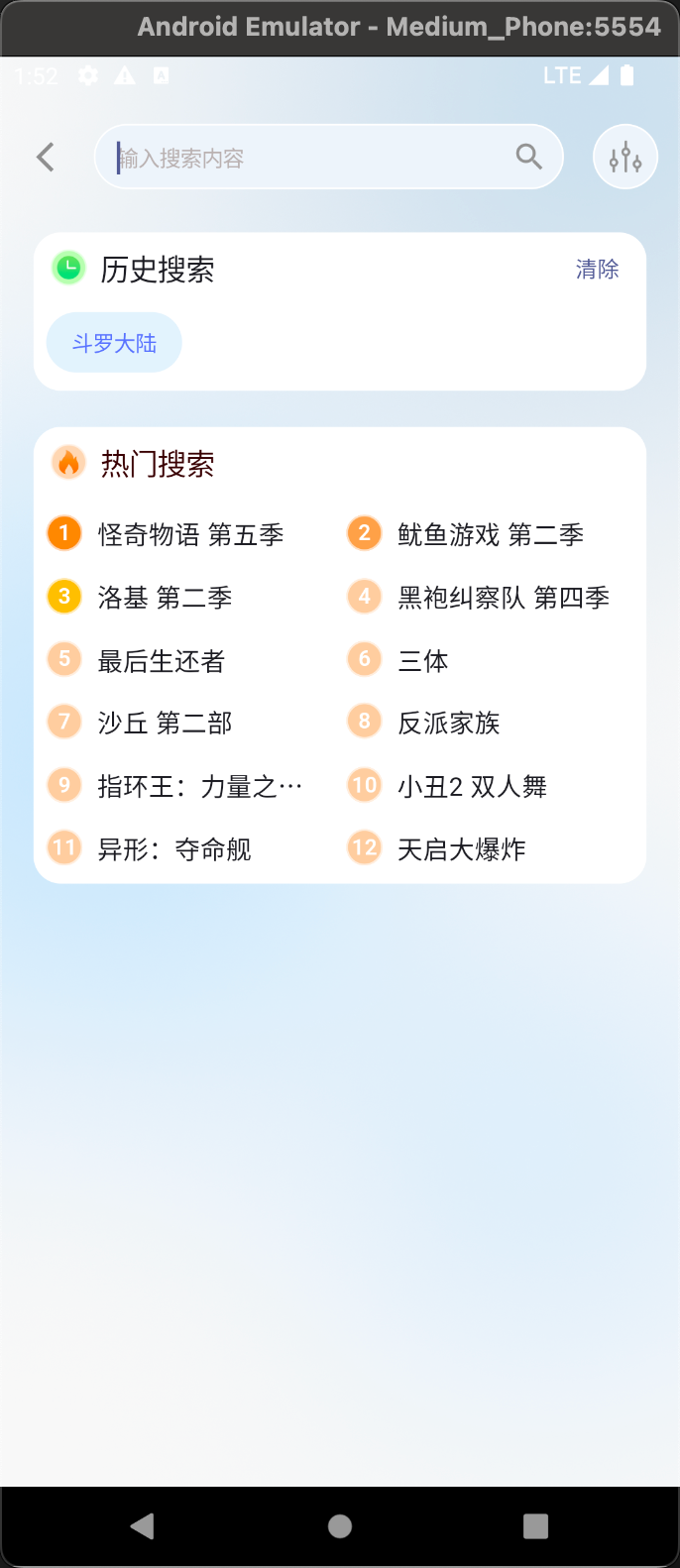This screenshot has width=680, height=1568.
Task: Open hot search 鱿鱼游戏 第二季
Action: [490, 535]
